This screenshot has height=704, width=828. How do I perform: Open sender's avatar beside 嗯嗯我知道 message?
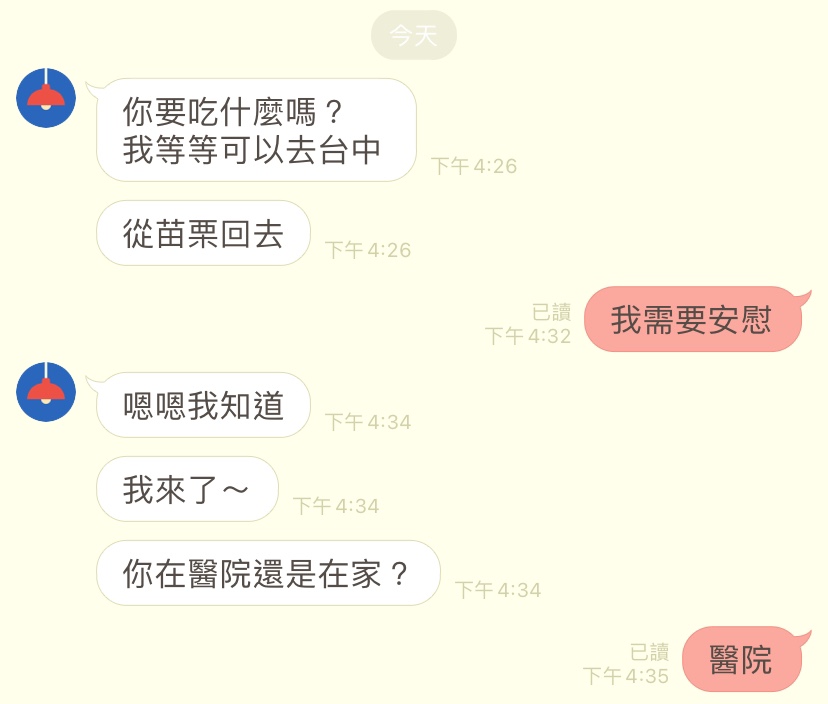click(46, 391)
